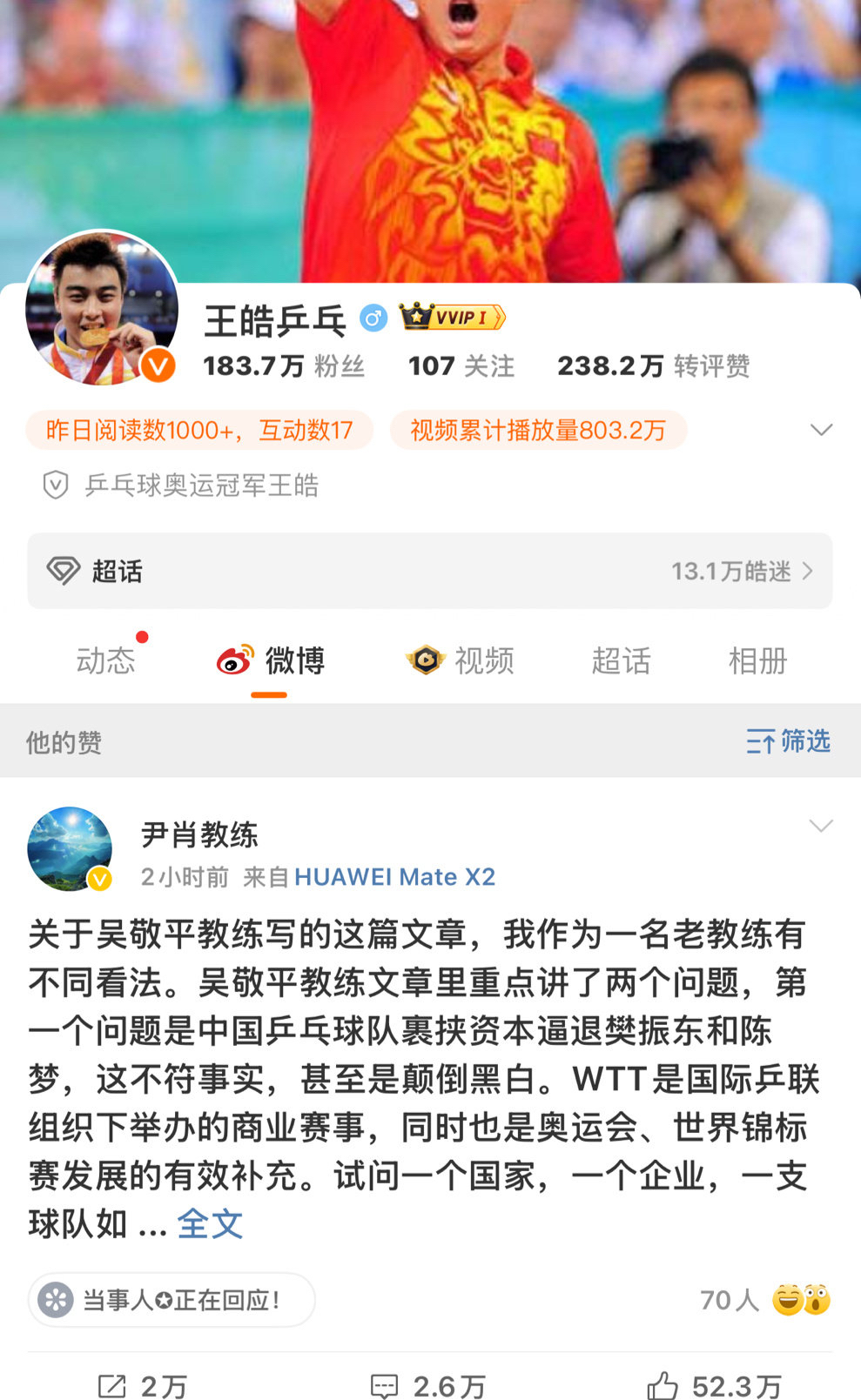Click the 当事人正在回应 button
The width and height of the screenshot is (861, 1400).
tap(171, 1299)
